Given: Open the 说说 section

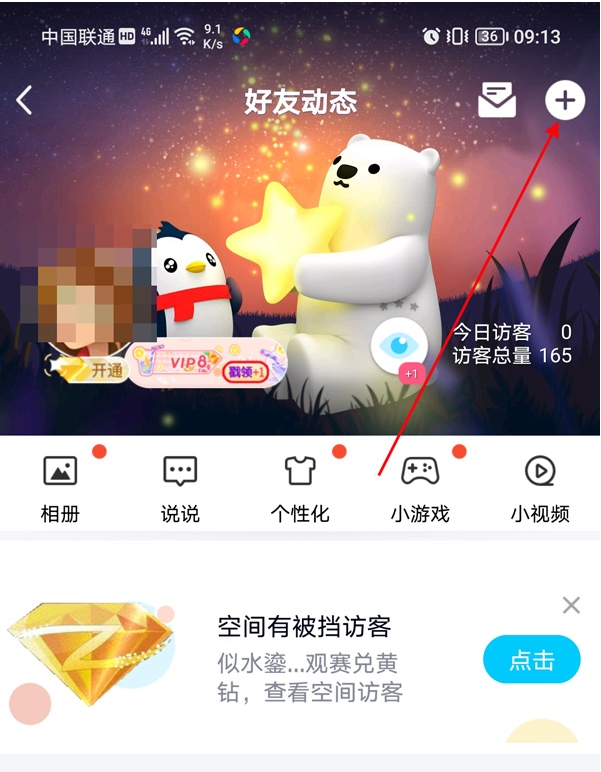Looking at the screenshot, I should [x=180, y=487].
